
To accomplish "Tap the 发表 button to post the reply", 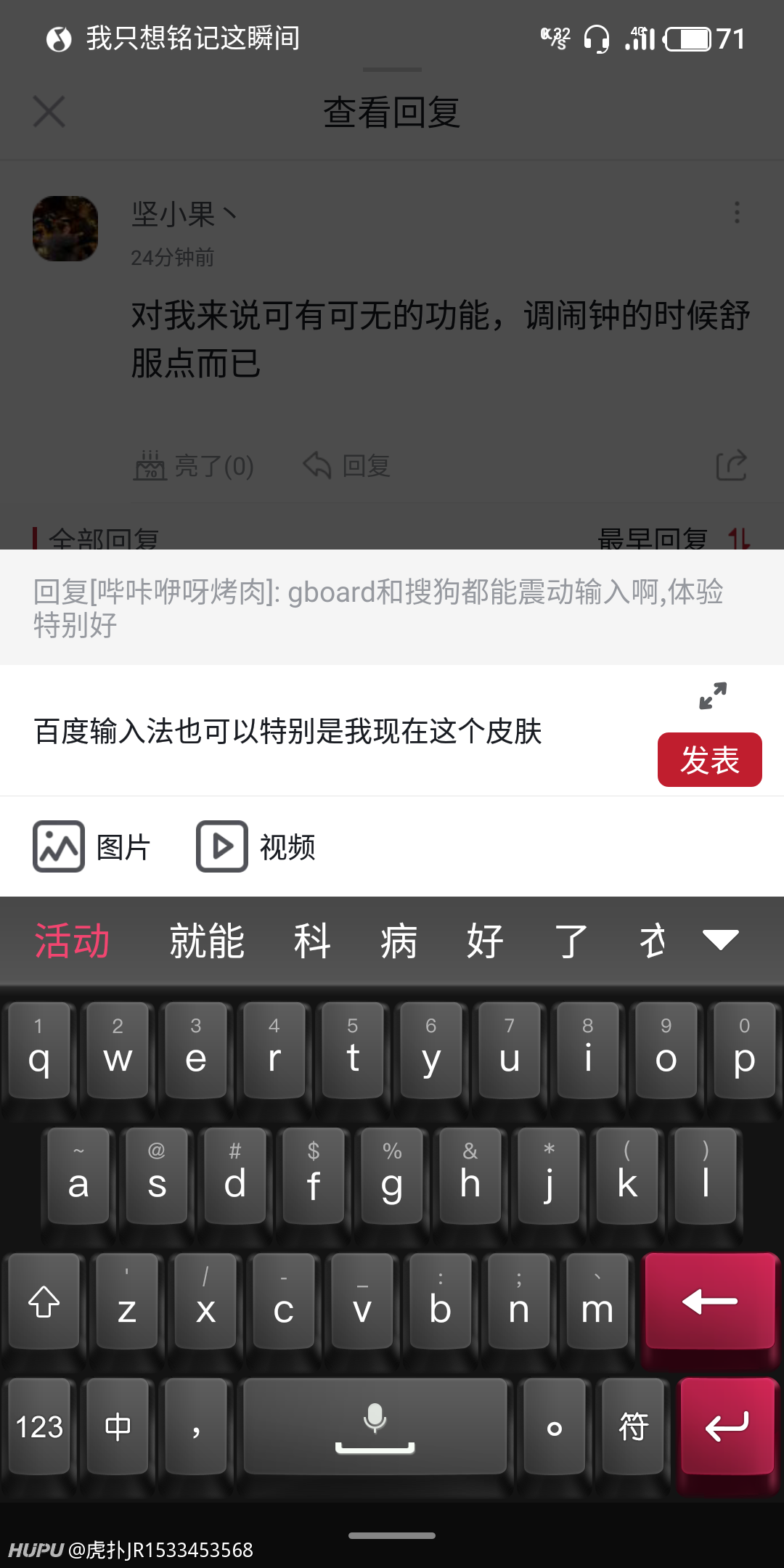I will (709, 759).
